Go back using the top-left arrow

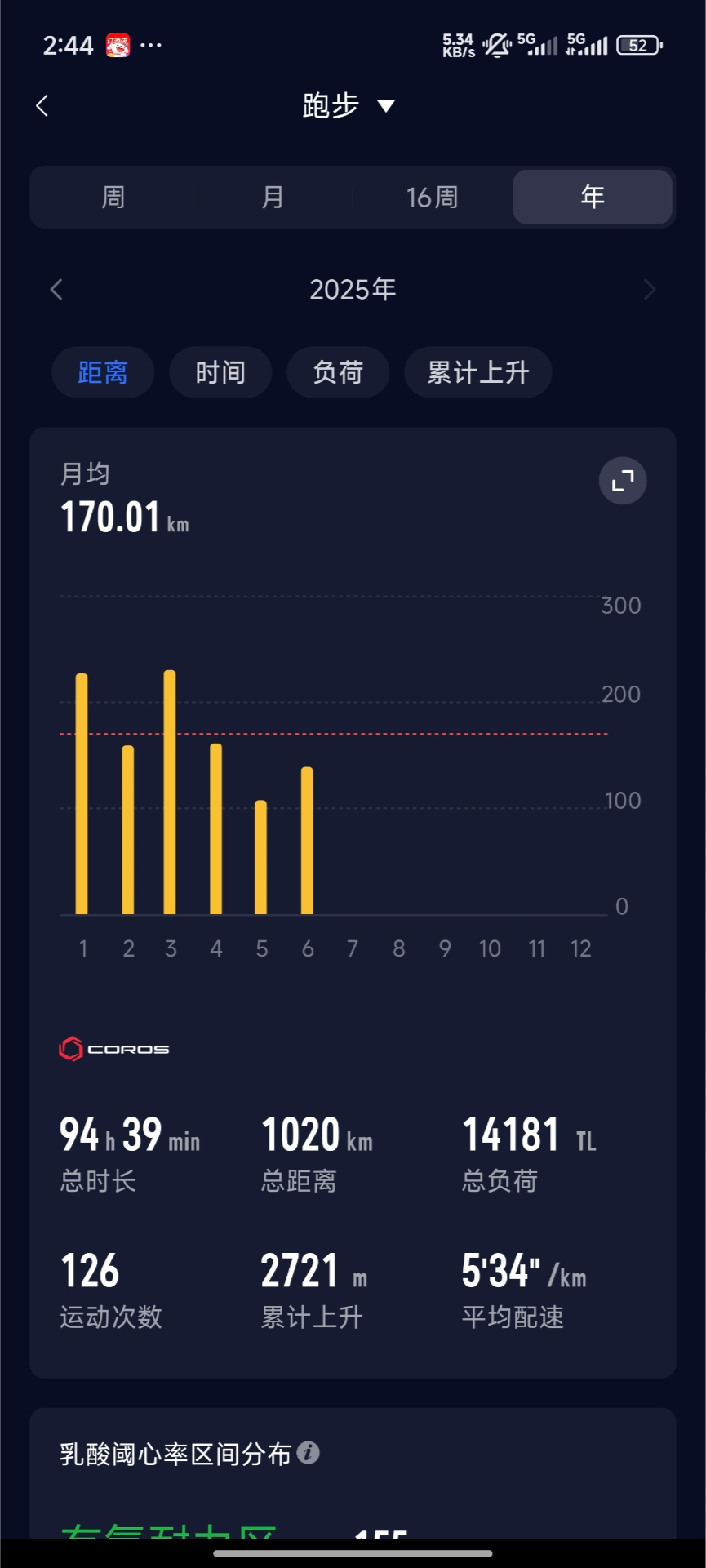42,105
